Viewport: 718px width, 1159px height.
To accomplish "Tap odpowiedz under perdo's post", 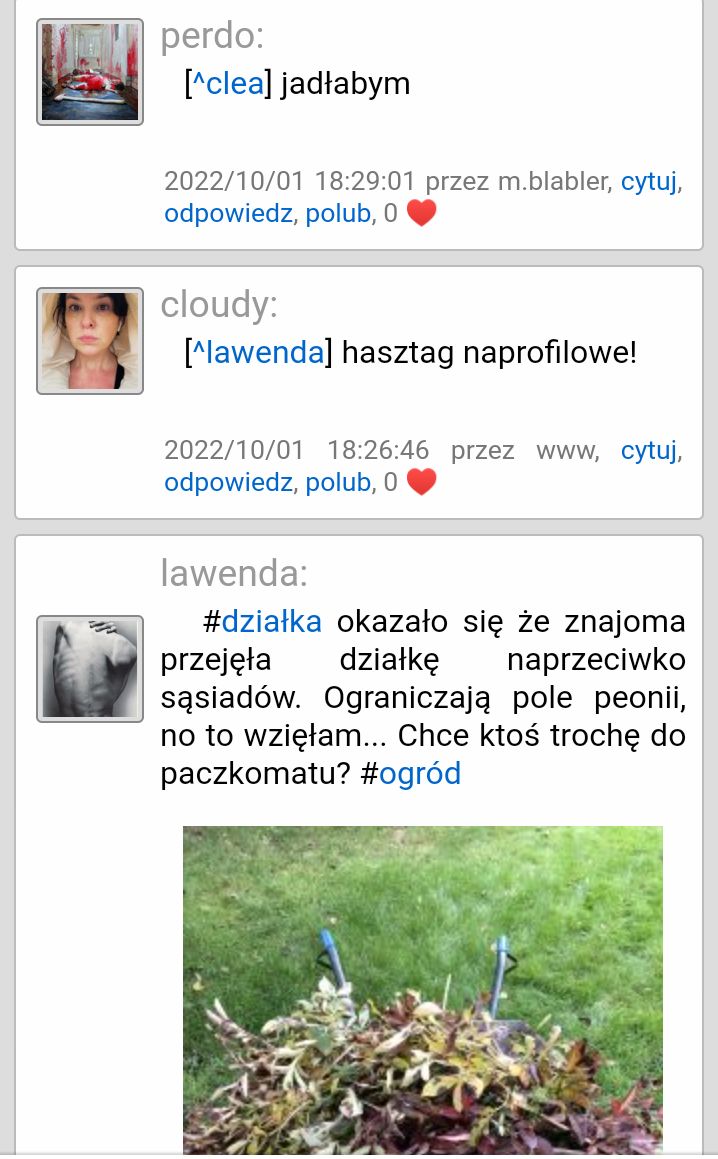I will (228, 214).
